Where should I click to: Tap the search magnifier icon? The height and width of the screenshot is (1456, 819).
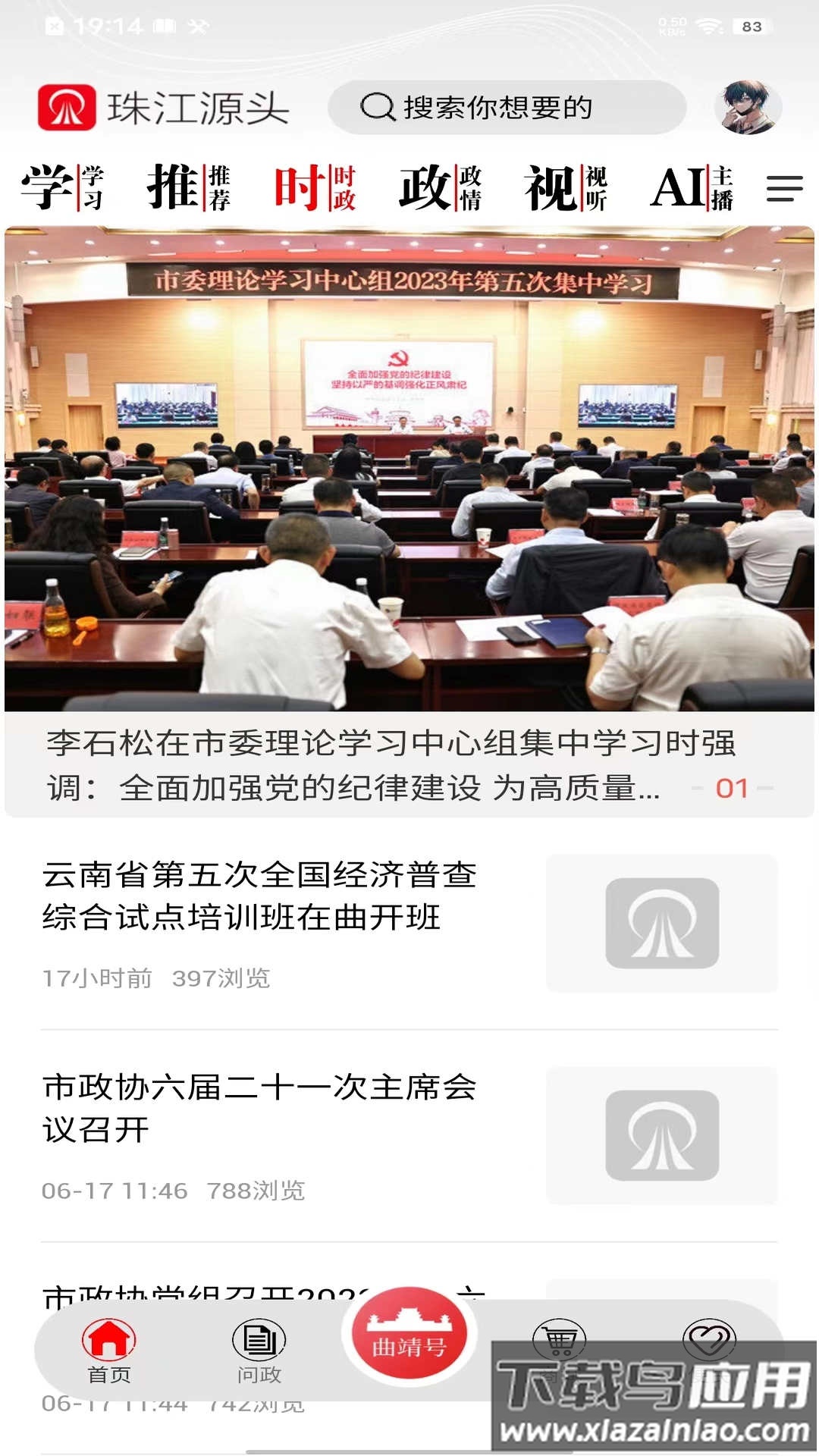coord(377,108)
